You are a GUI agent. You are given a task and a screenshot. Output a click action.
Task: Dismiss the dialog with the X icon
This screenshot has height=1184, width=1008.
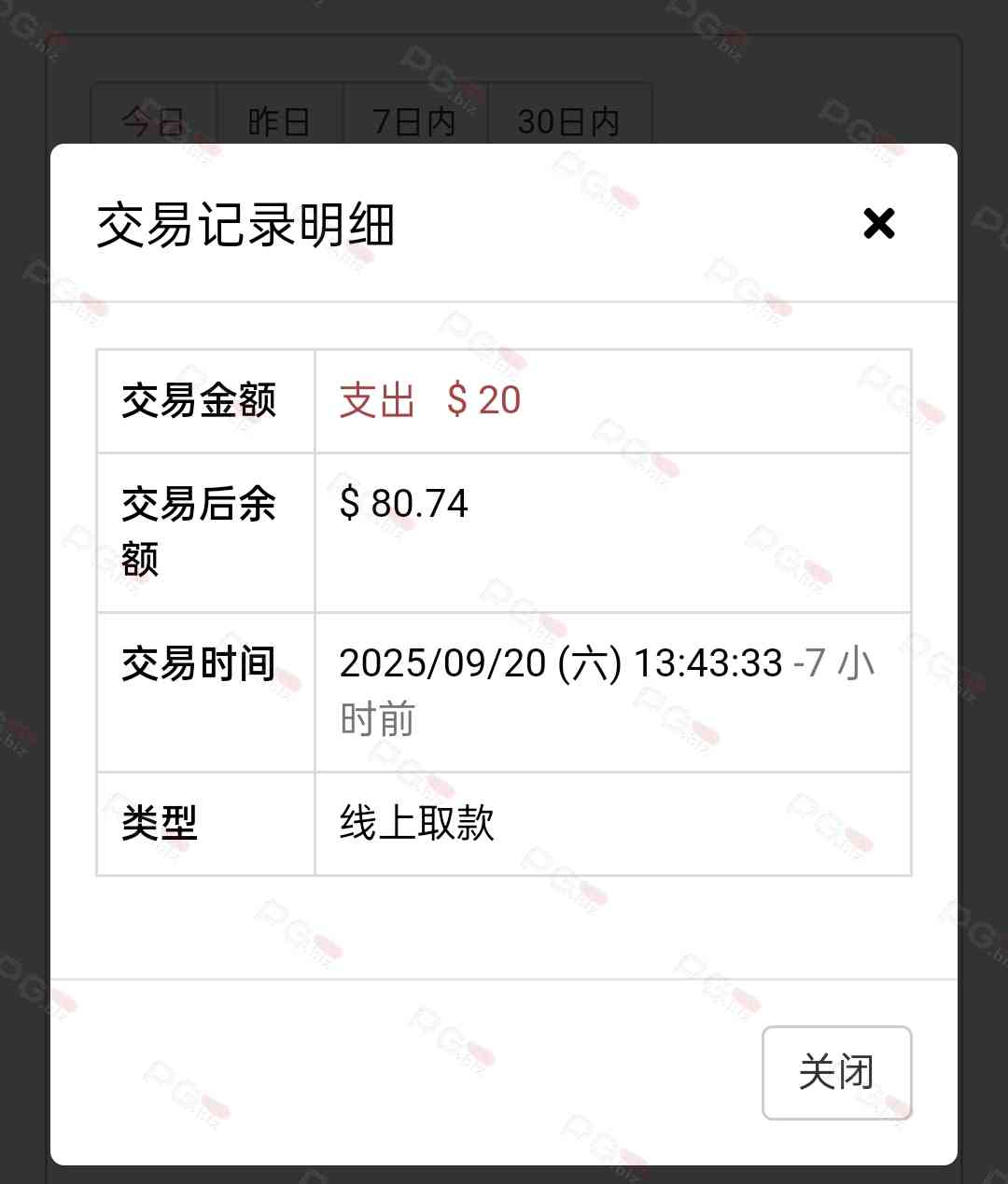pyautogui.click(x=878, y=224)
